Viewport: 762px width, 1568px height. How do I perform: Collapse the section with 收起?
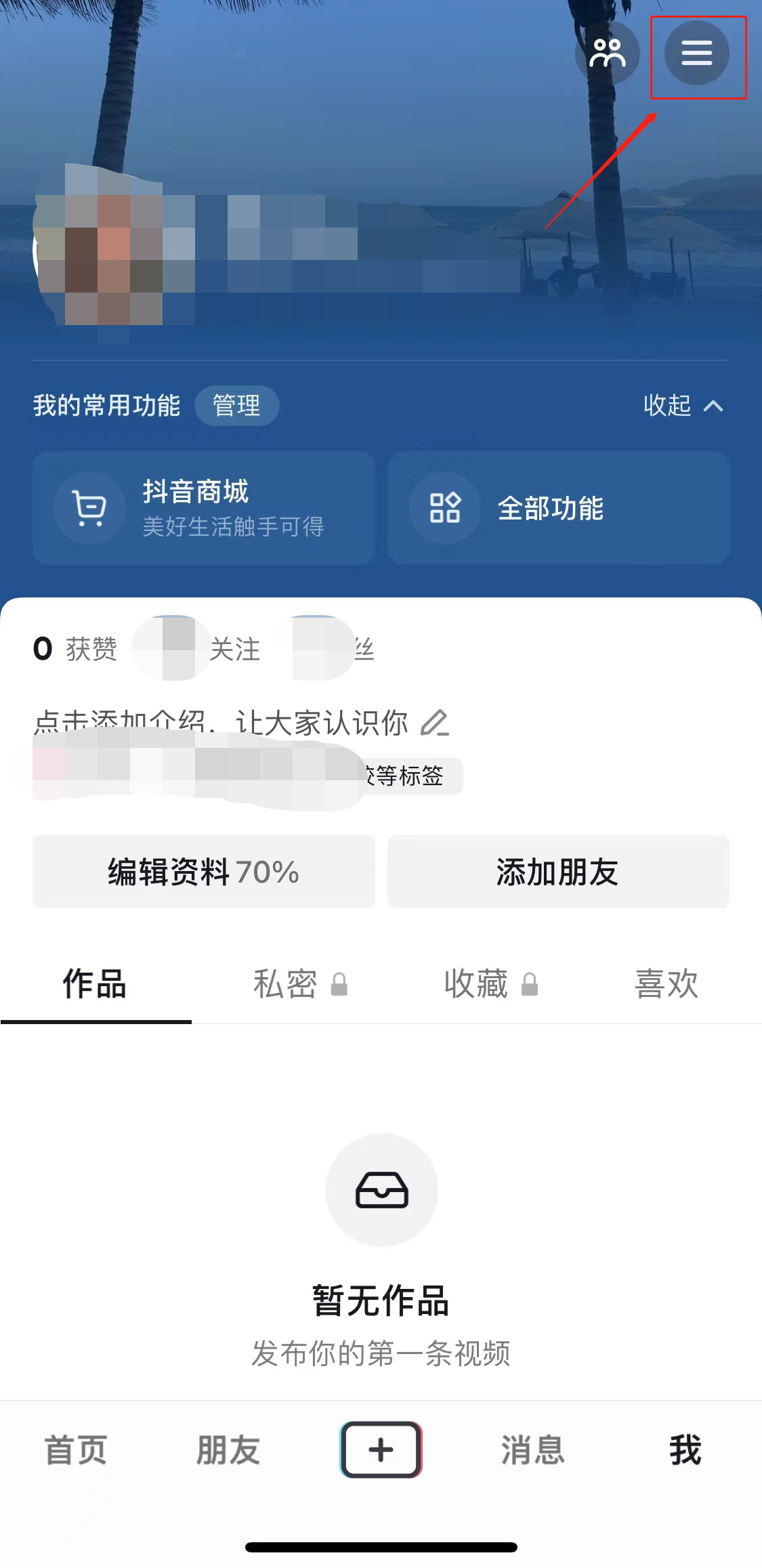pyautogui.click(x=682, y=406)
